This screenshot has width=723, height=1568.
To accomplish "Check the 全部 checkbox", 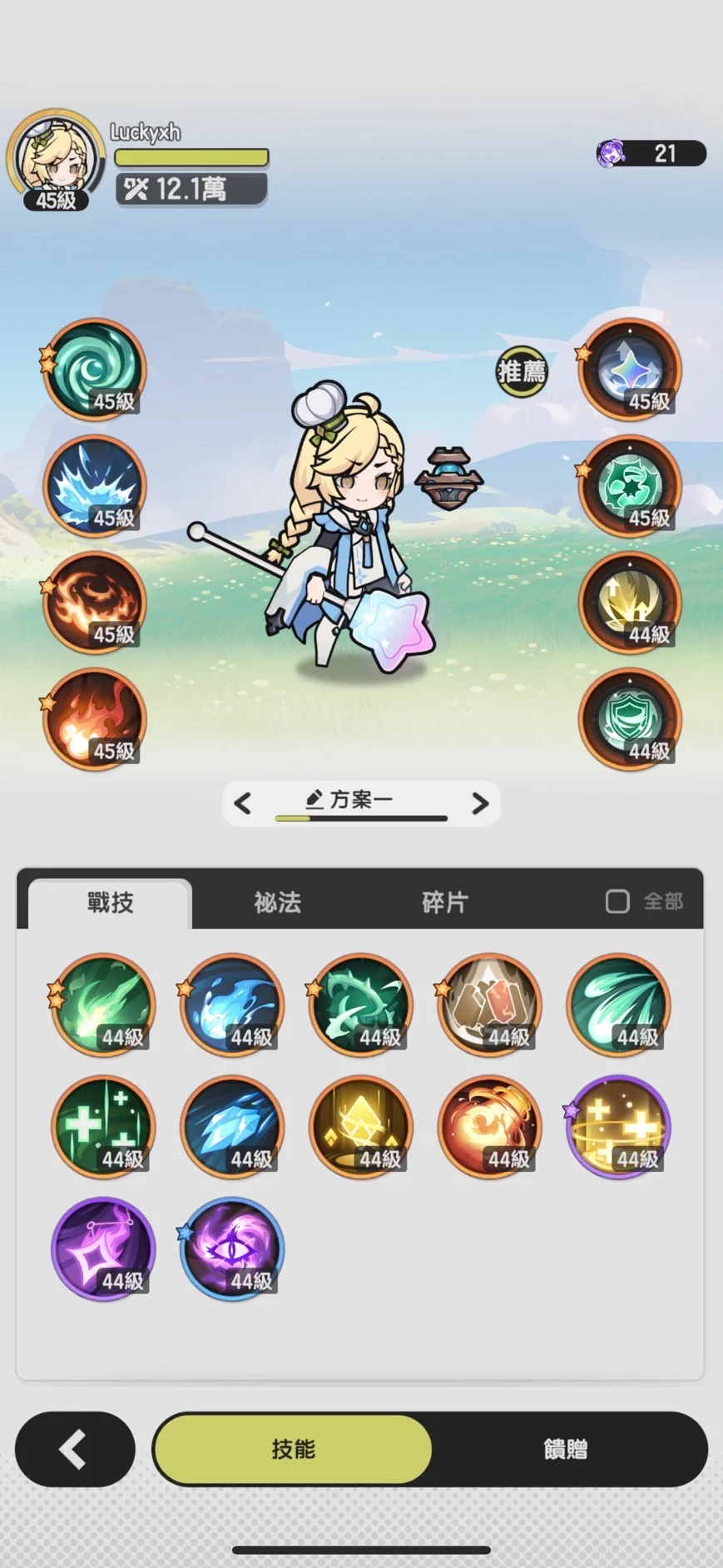I will tap(617, 901).
